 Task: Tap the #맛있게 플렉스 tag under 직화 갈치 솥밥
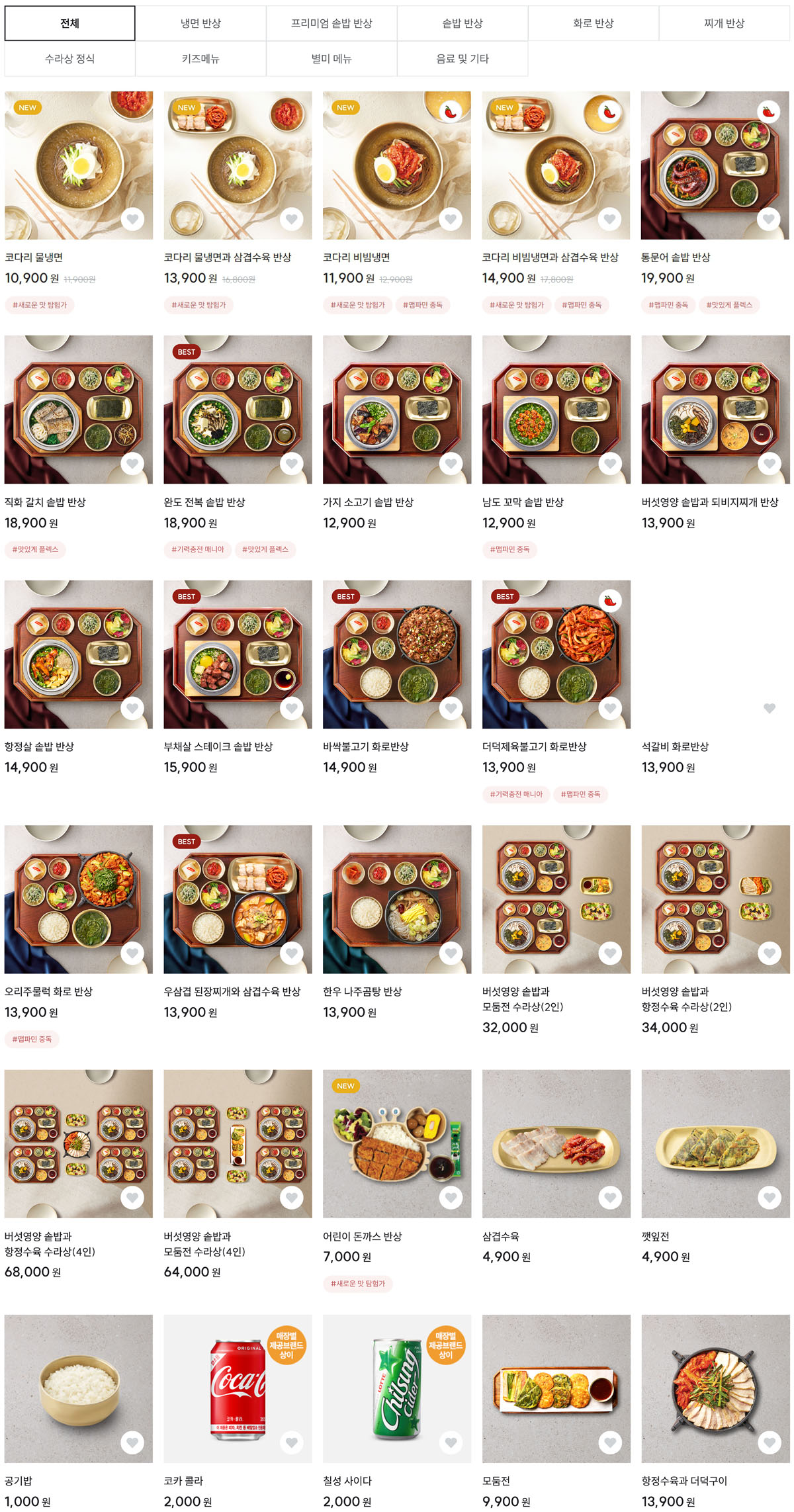coord(35,549)
